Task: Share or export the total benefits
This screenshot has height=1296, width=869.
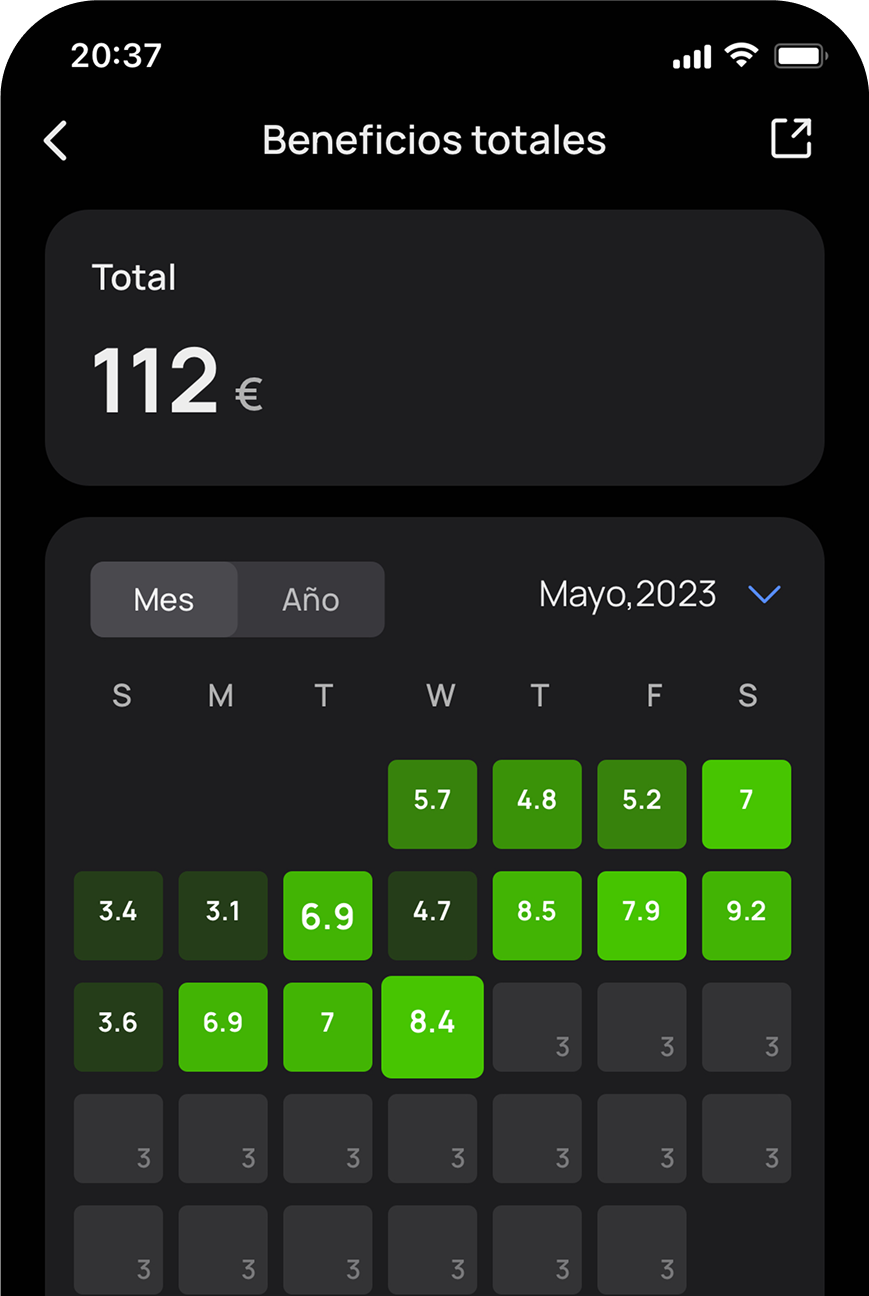Action: click(791, 139)
